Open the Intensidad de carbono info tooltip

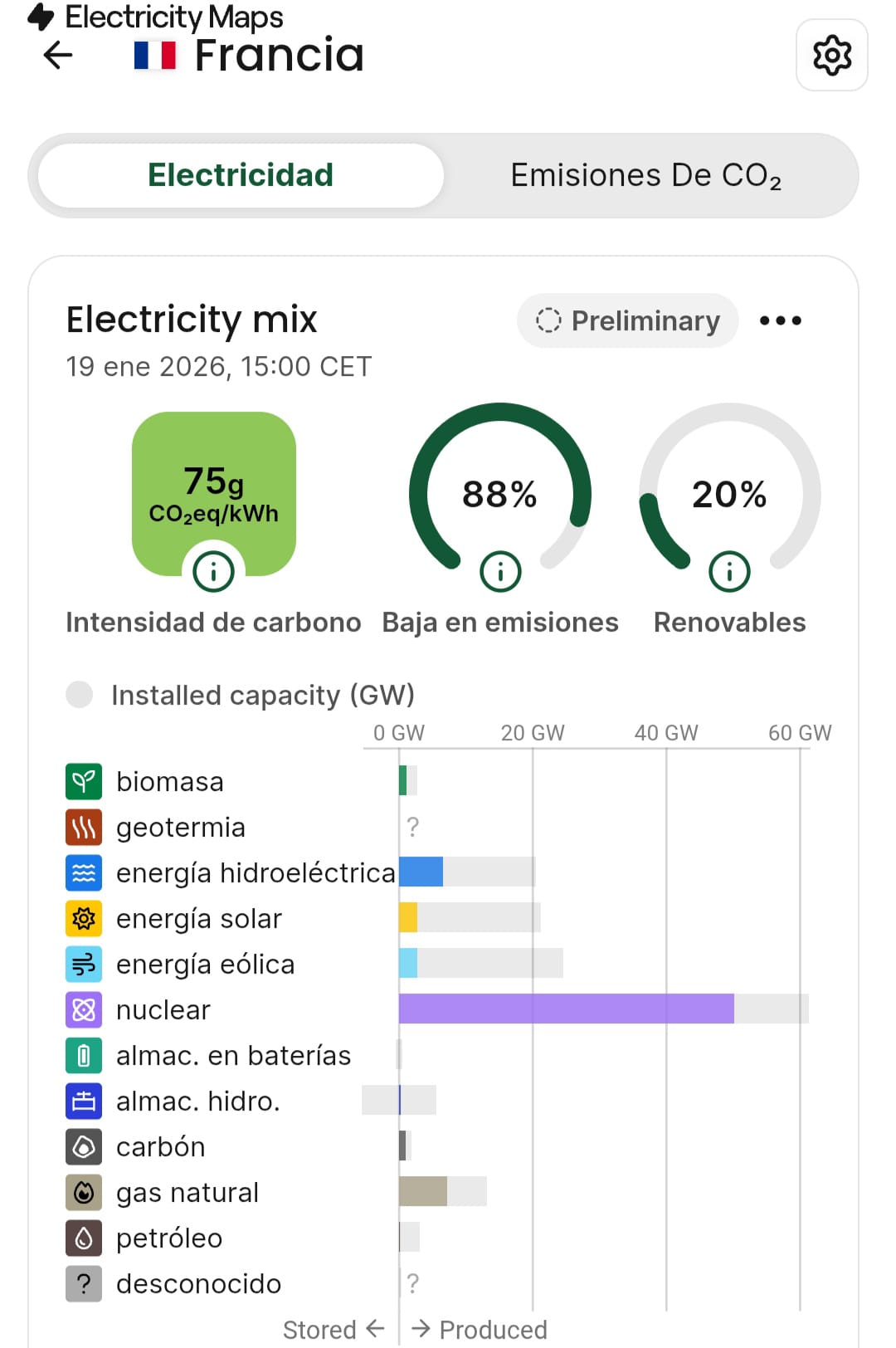tap(213, 571)
